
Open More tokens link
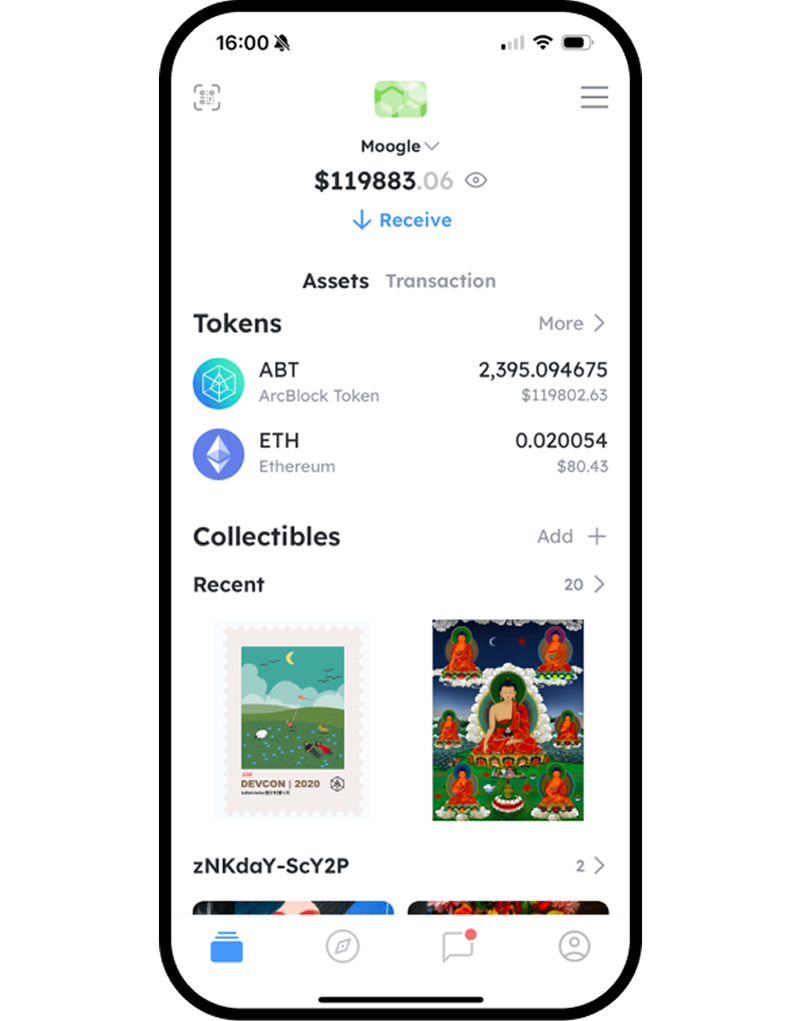pyautogui.click(x=570, y=323)
